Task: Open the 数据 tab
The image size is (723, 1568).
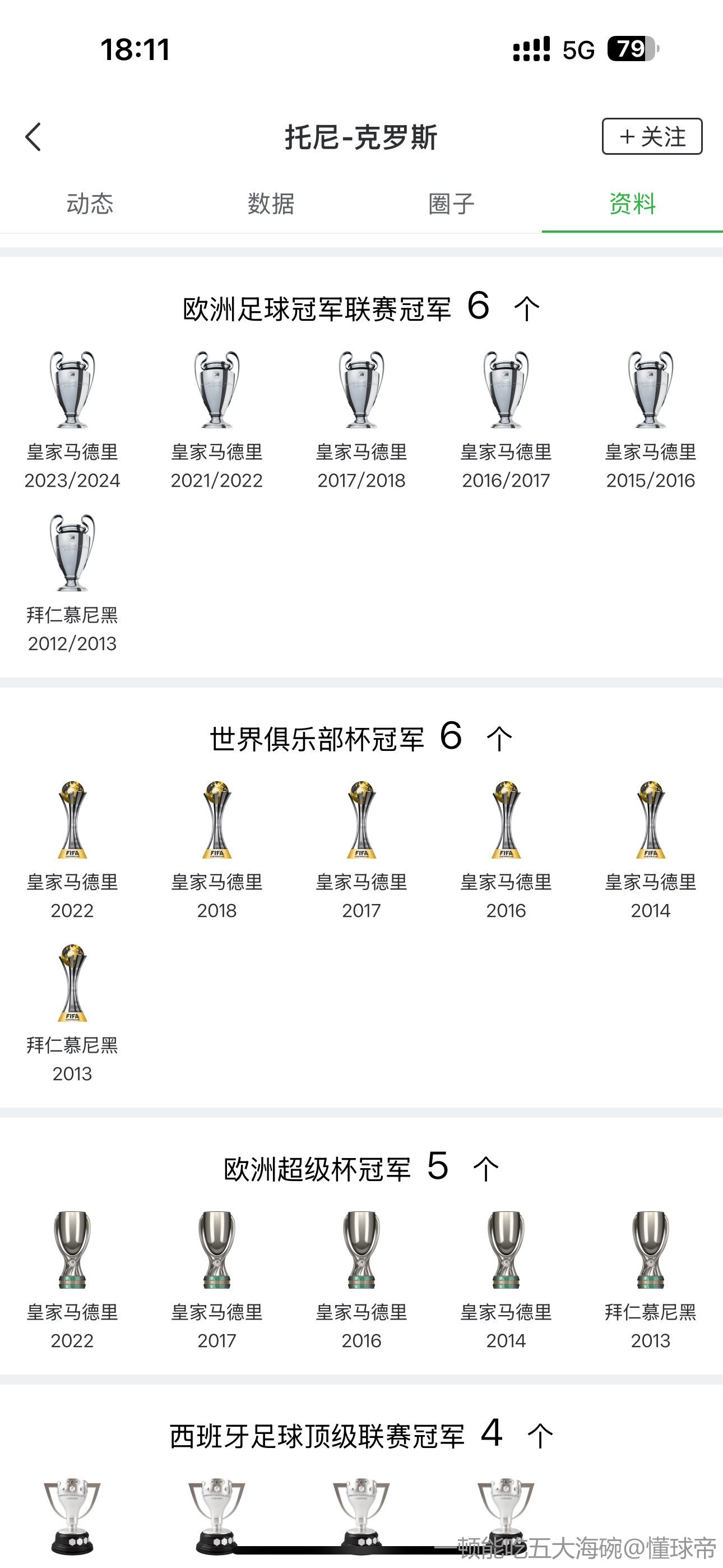Action: pos(271,204)
